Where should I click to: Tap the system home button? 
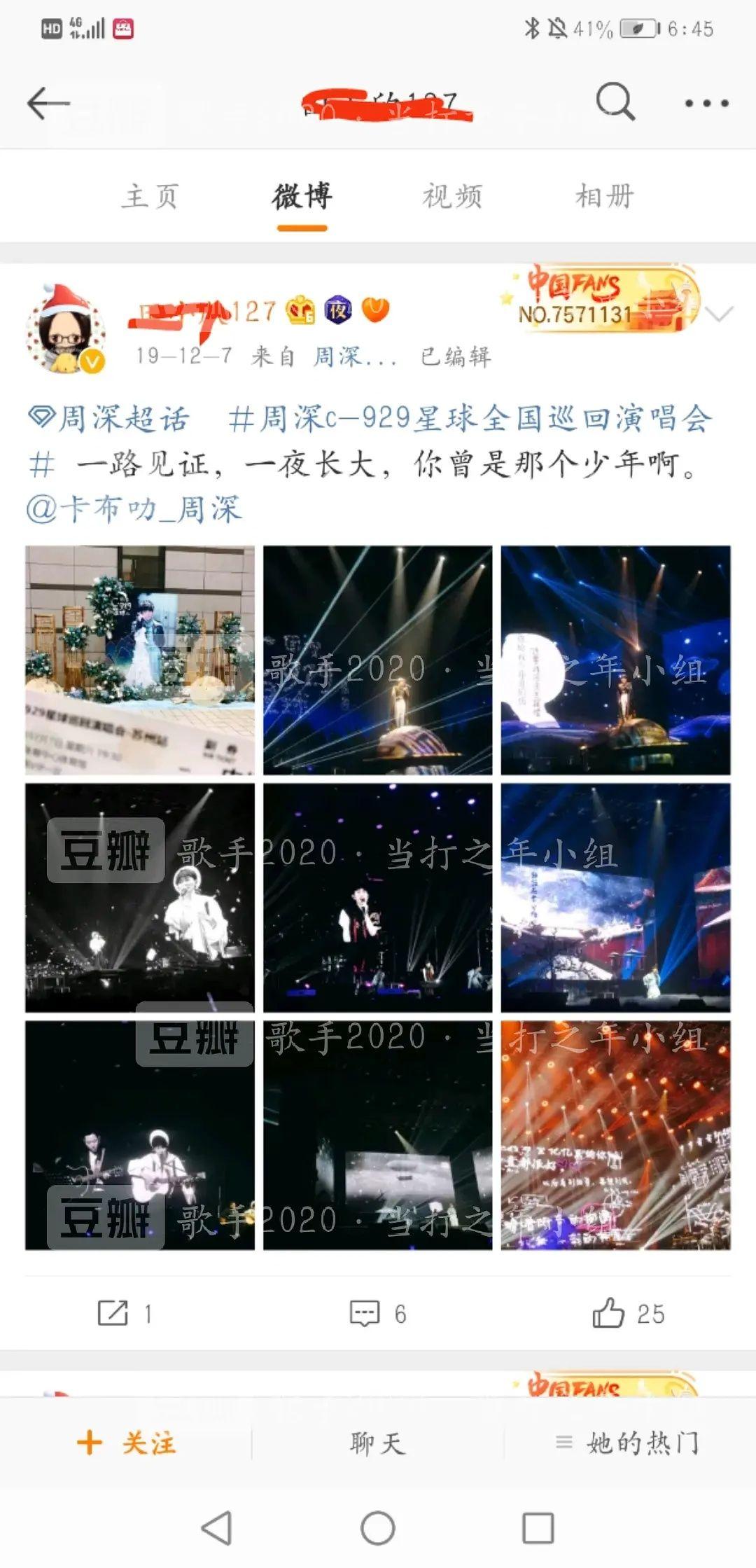[377, 1528]
